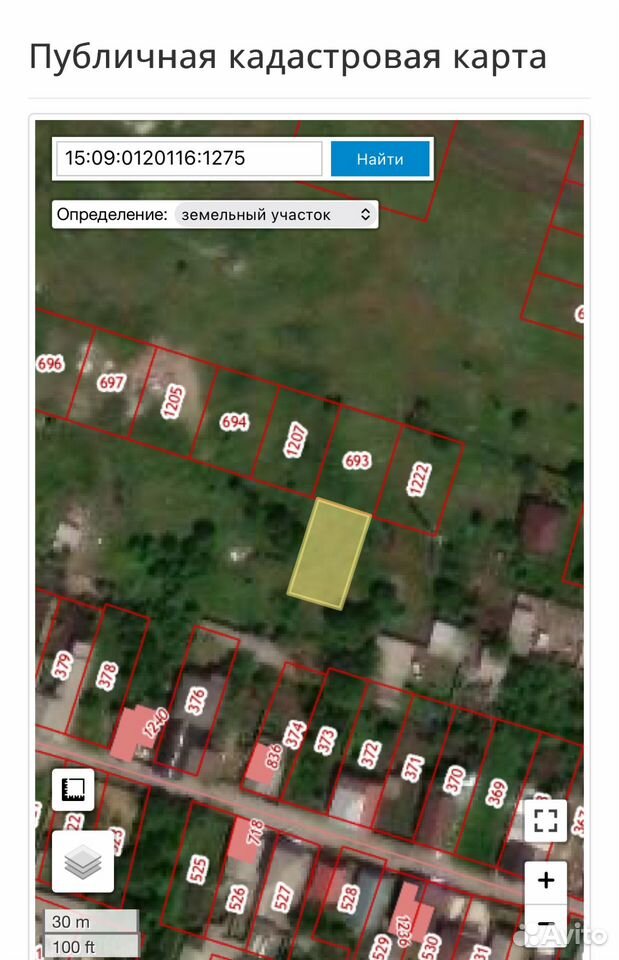Open the measurement ruler tool
The image size is (619, 960).
73,789
